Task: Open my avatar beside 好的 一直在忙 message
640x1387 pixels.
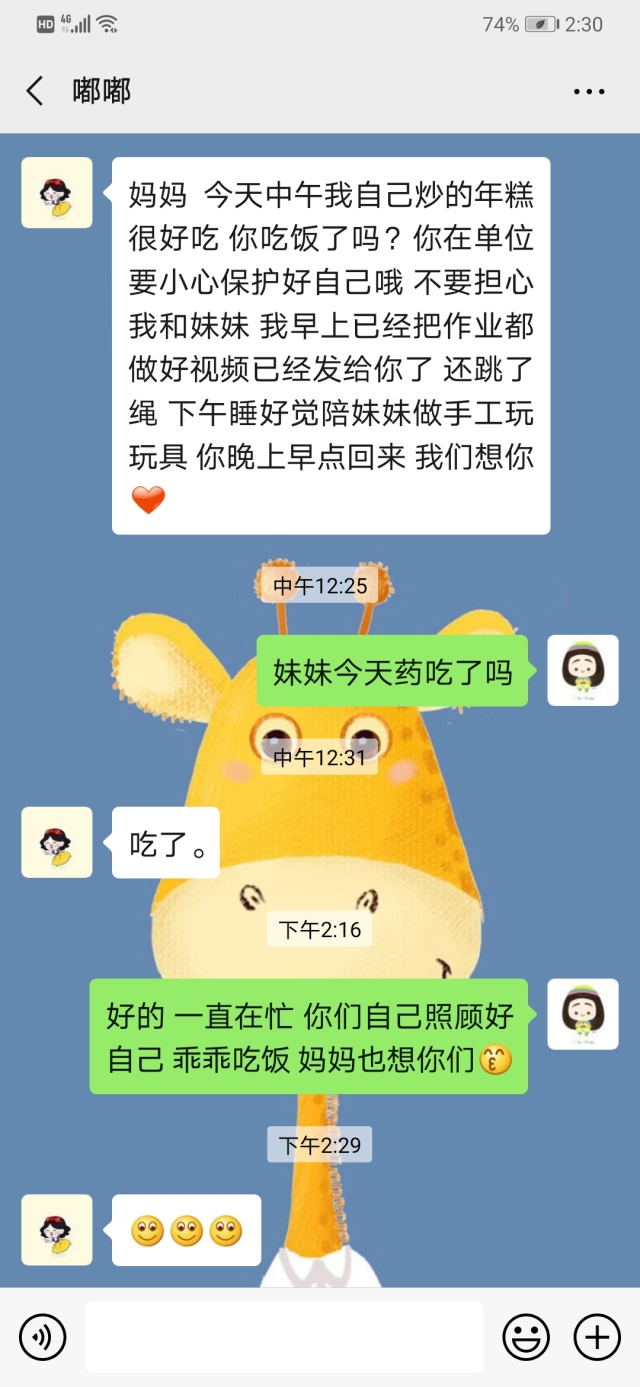Action: 583,1015
